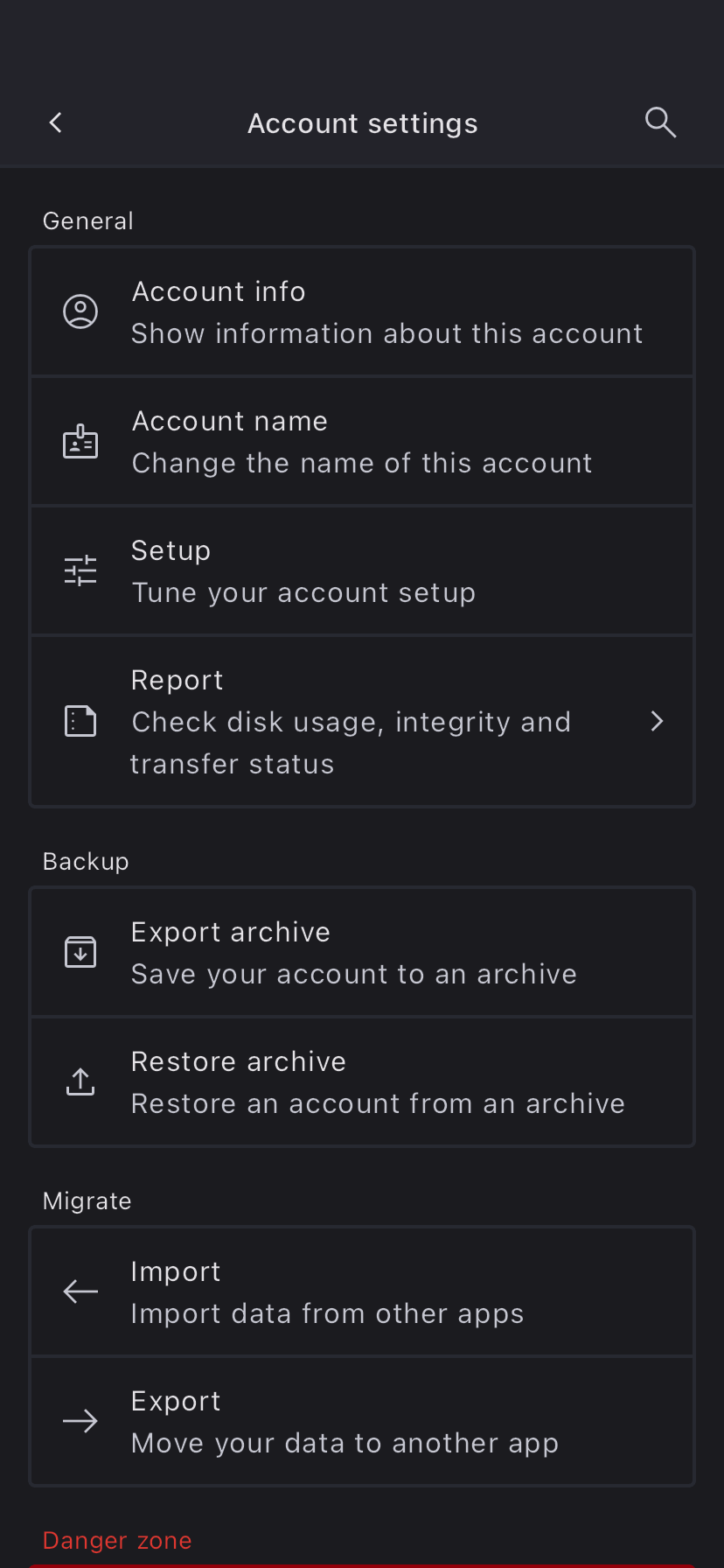Viewport: 724px width, 1568px height.
Task: Open the search icon in header
Action: tap(660, 122)
